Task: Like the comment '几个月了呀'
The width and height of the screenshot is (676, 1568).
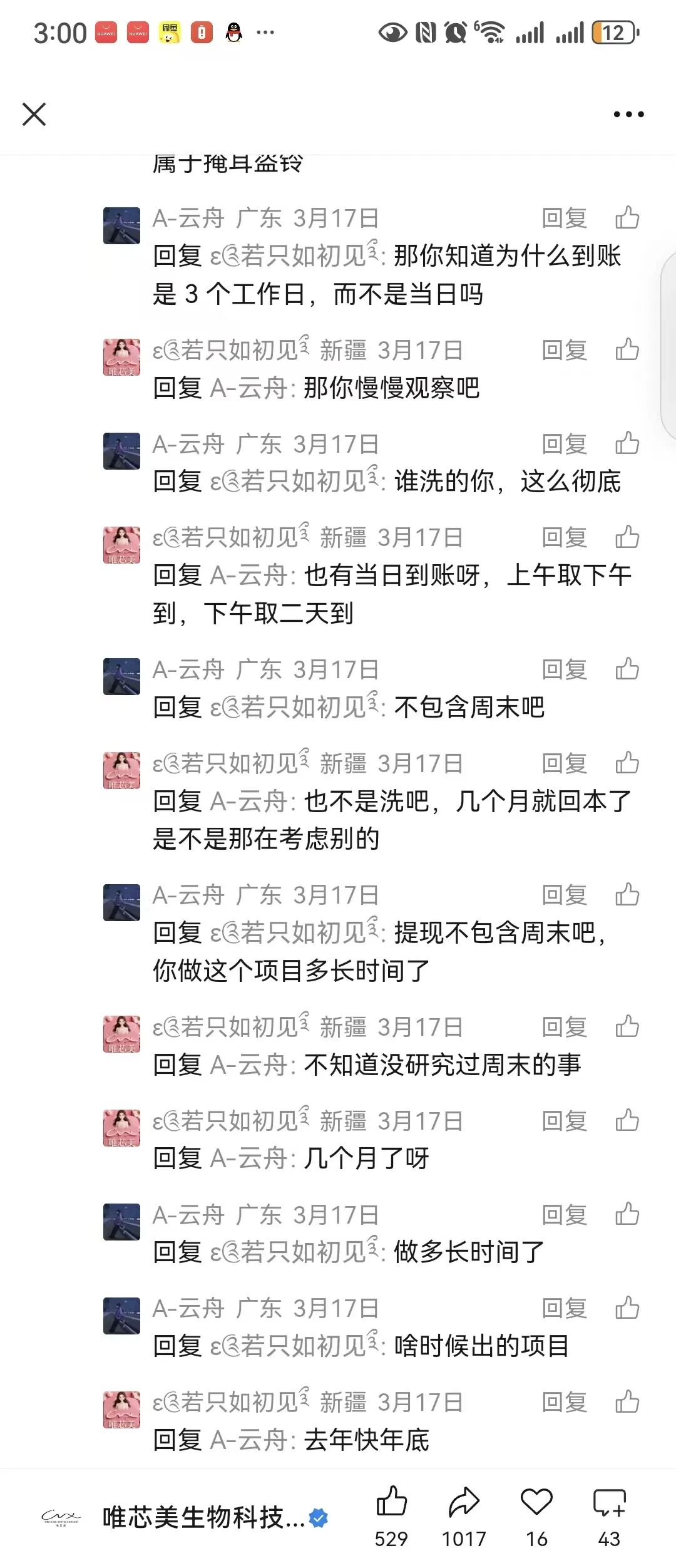Action: pos(627,1120)
